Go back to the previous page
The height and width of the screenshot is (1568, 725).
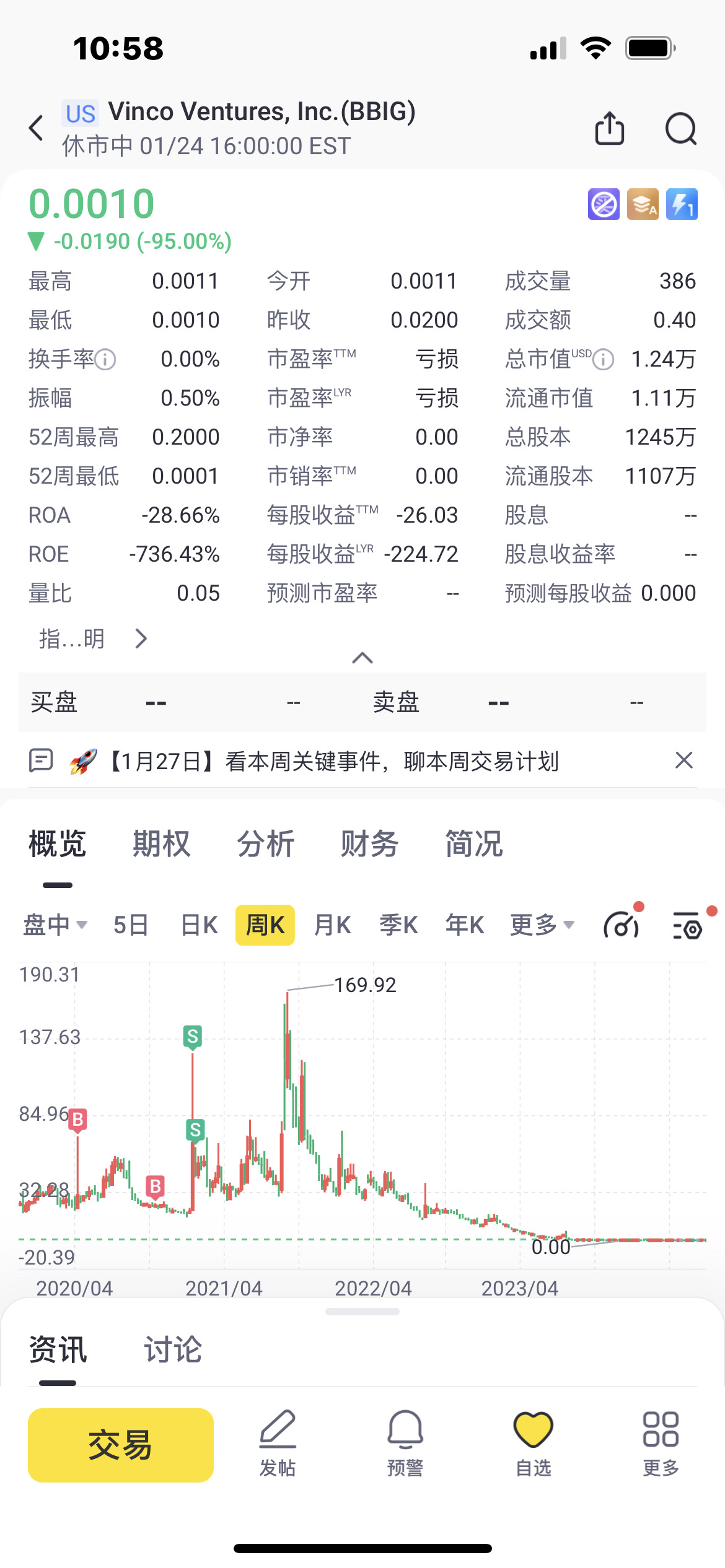point(37,128)
